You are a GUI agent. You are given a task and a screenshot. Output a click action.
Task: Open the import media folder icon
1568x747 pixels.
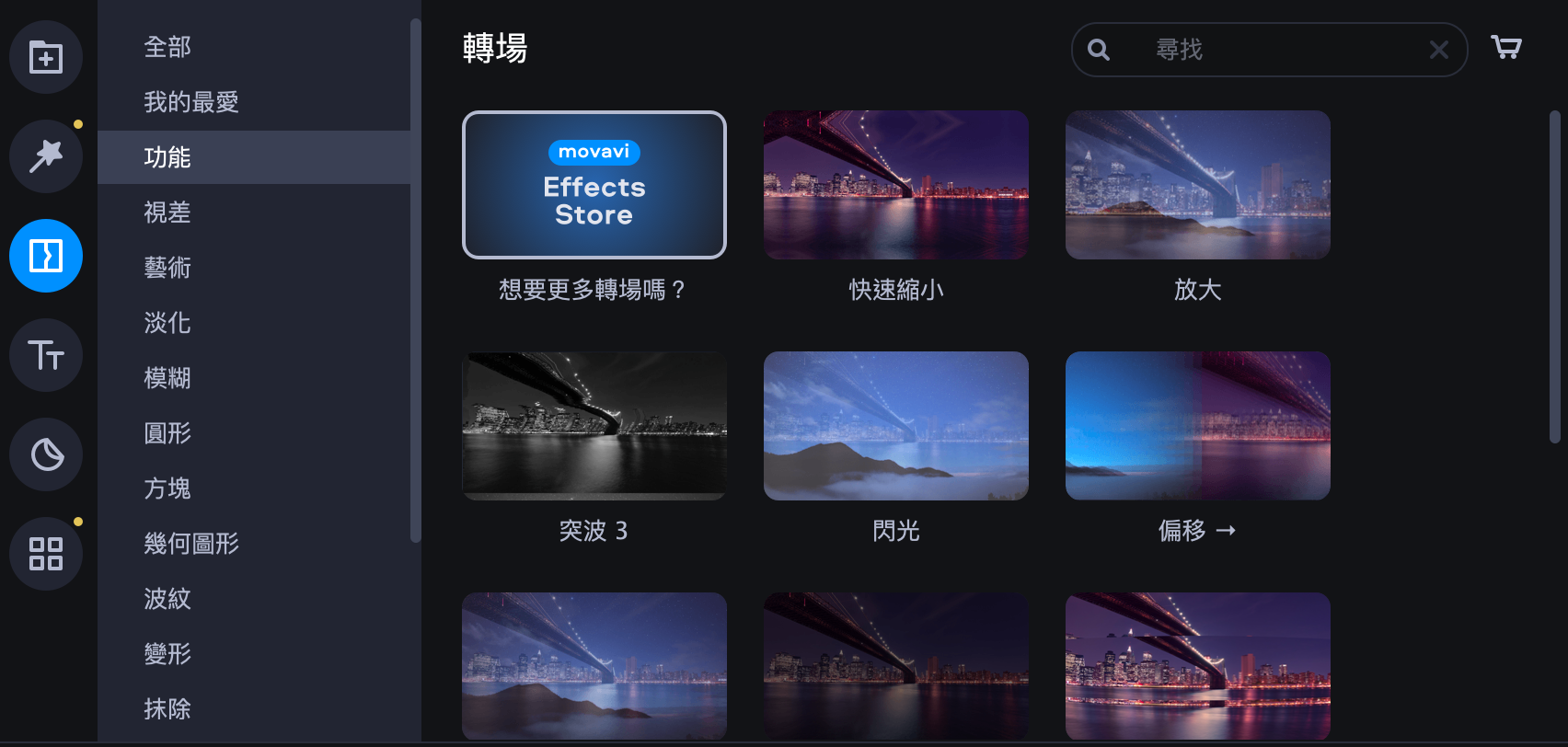point(46,57)
